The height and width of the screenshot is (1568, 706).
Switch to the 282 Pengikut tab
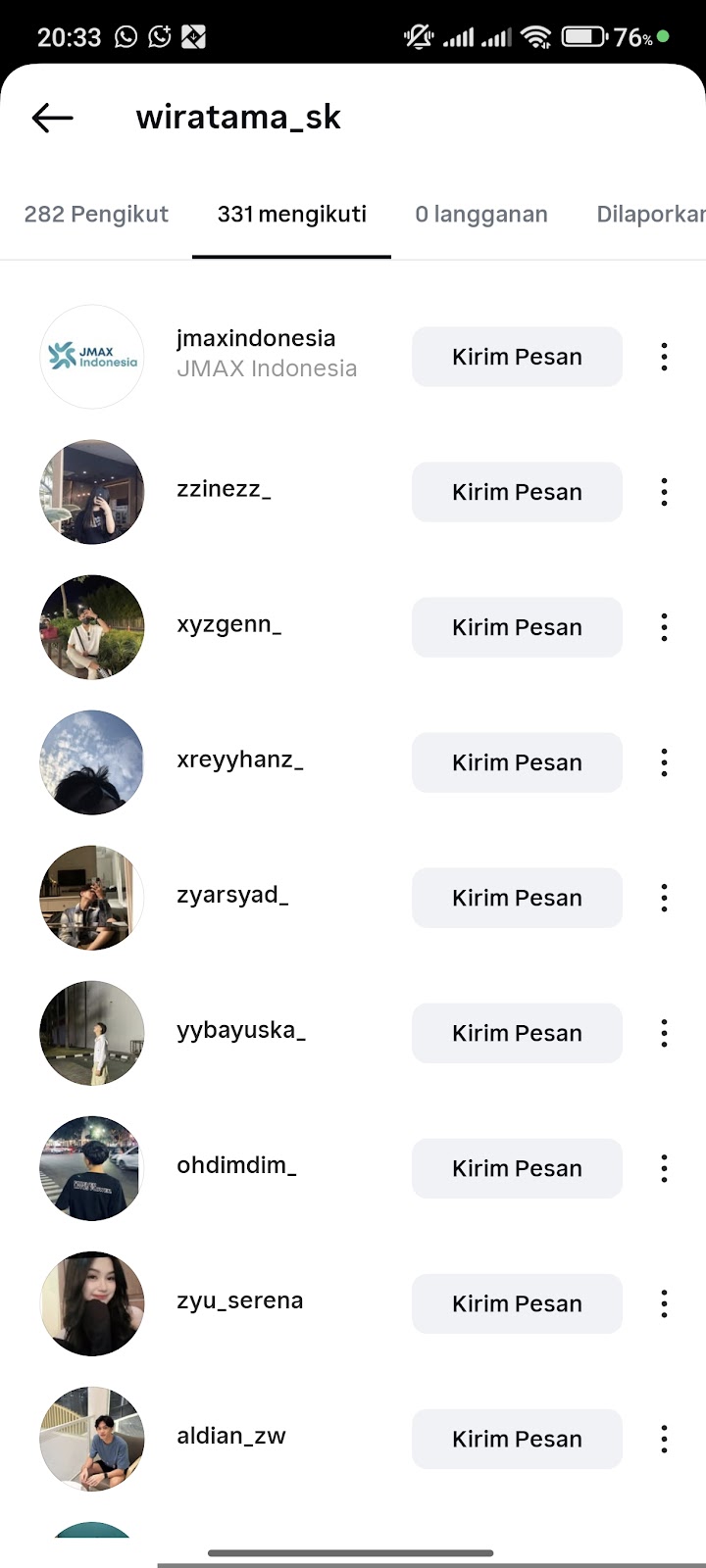tap(96, 215)
